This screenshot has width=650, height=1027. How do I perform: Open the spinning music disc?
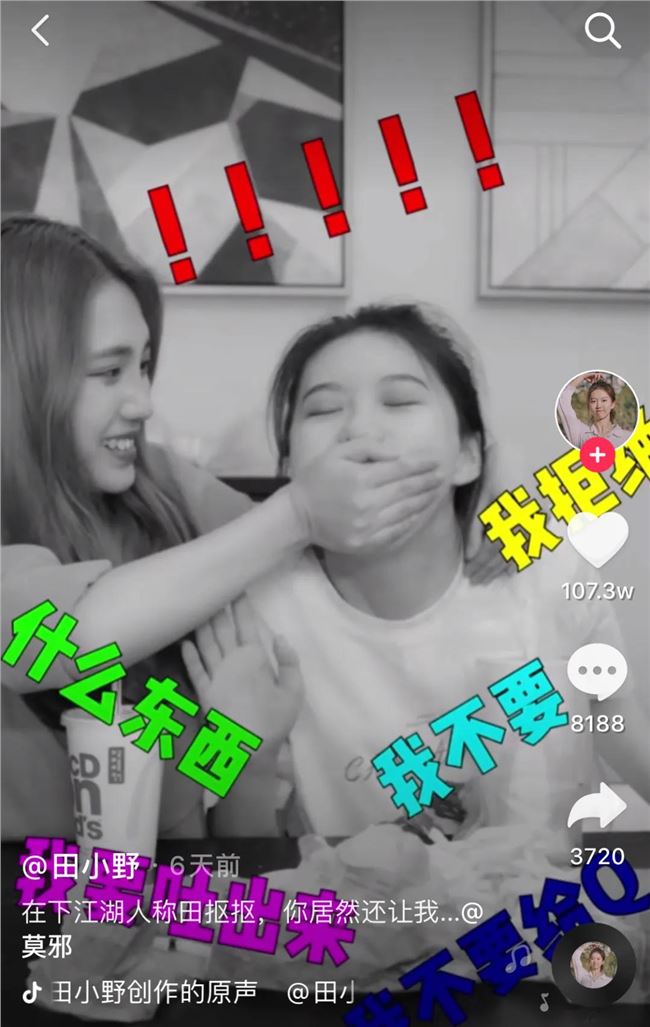(593, 964)
